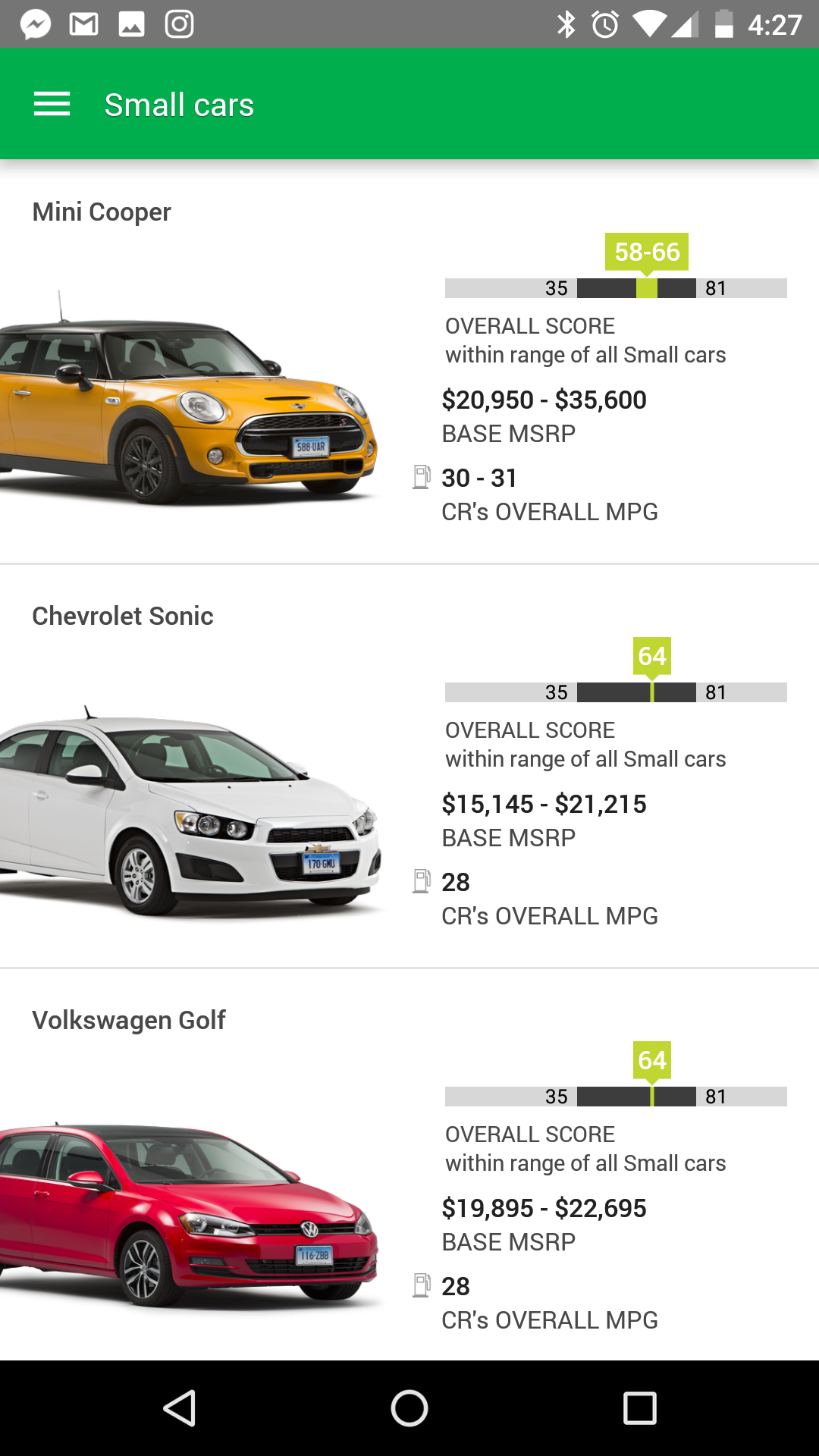Open the Mini Cooper listing
819x1456 pixels.
click(x=409, y=362)
